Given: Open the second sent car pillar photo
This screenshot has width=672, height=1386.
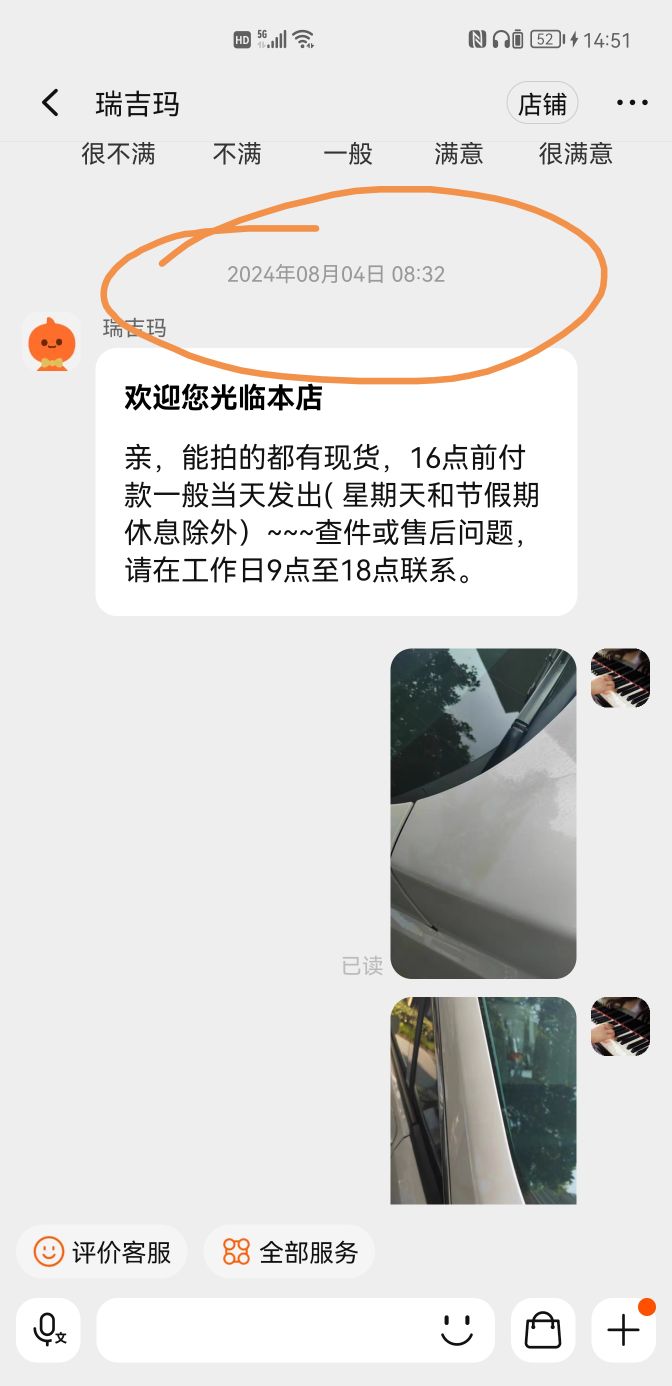Looking at the screenshot, I should [483, 1100].
